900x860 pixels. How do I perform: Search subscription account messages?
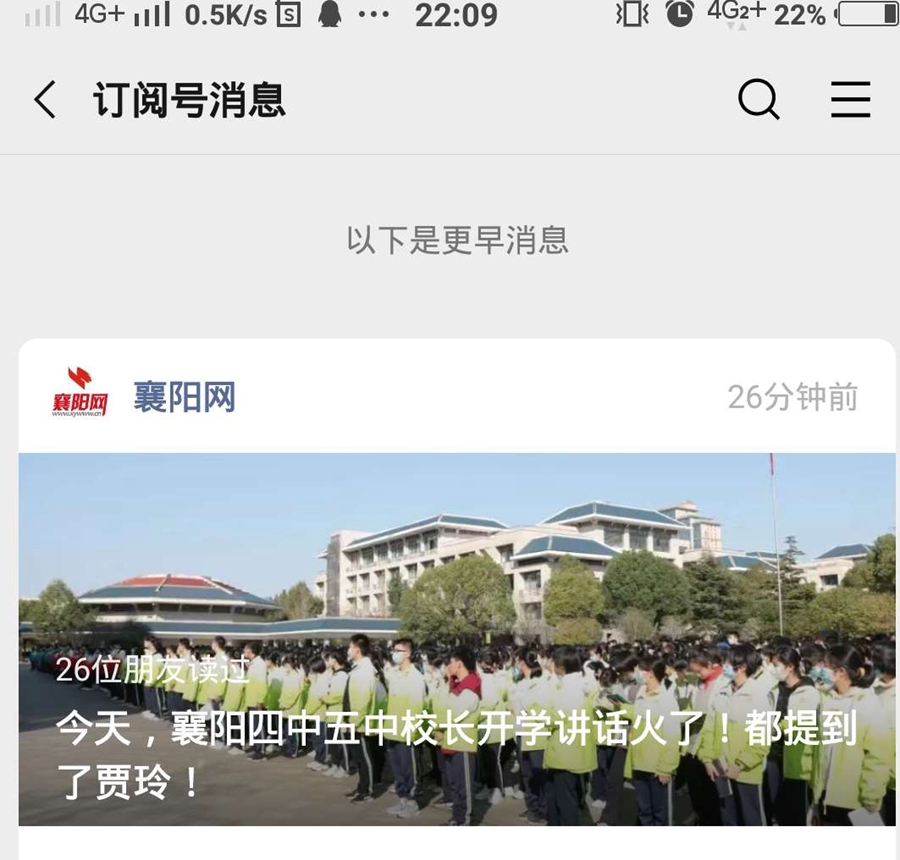(758, 100)
